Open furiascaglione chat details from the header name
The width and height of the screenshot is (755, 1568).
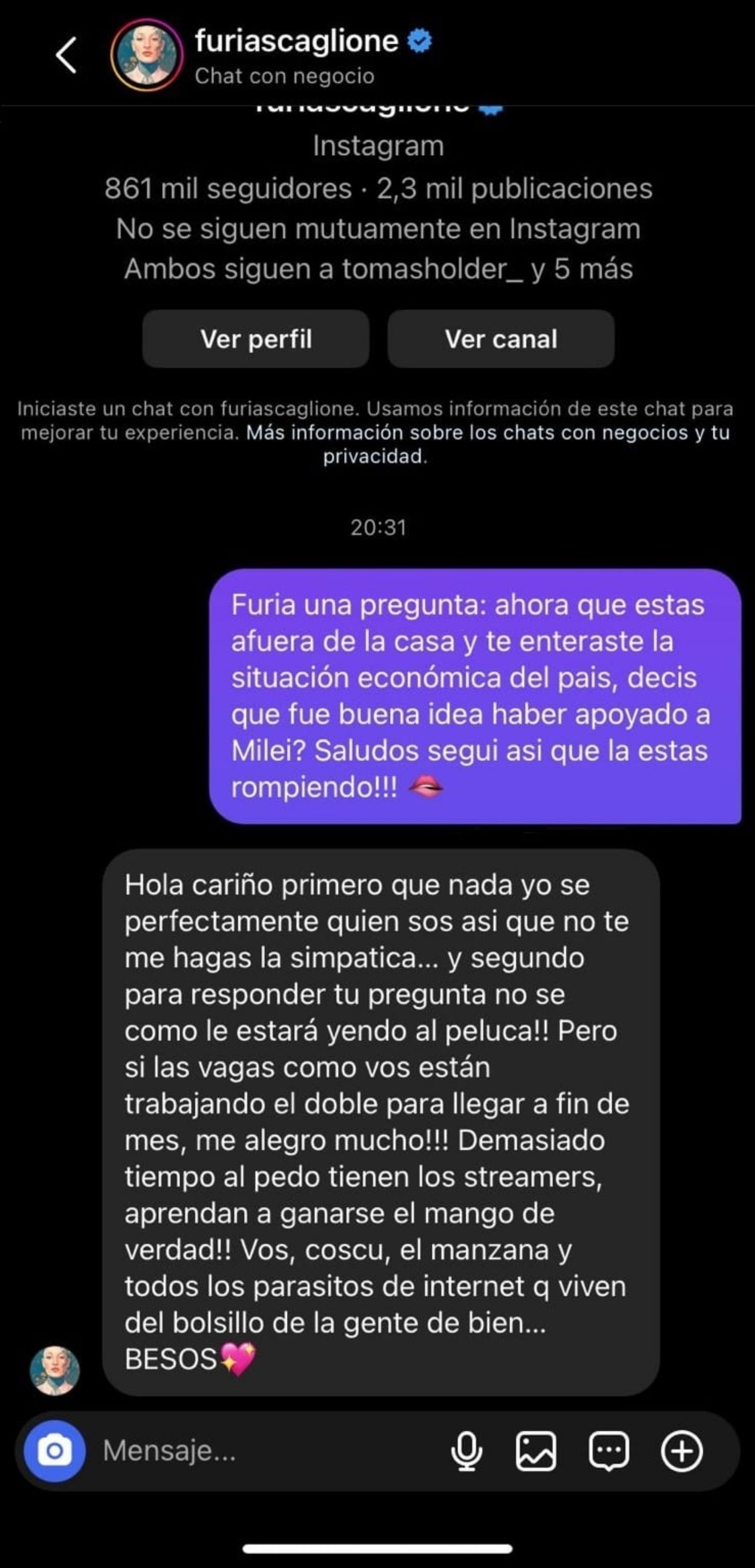click(297, 42)
